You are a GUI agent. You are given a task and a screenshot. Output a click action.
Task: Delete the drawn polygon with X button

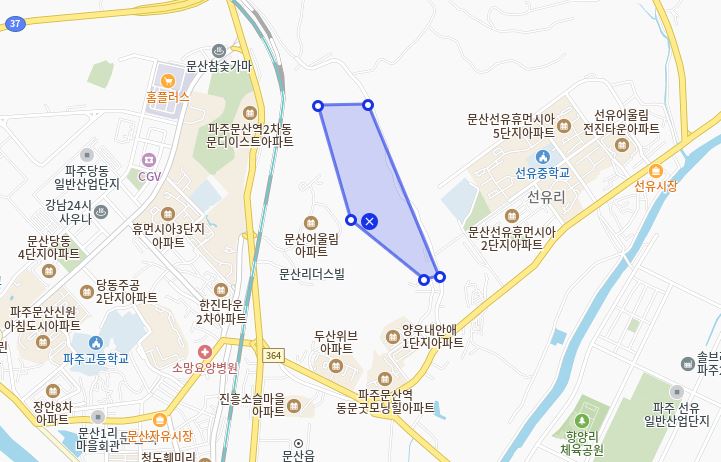(370, 221)
